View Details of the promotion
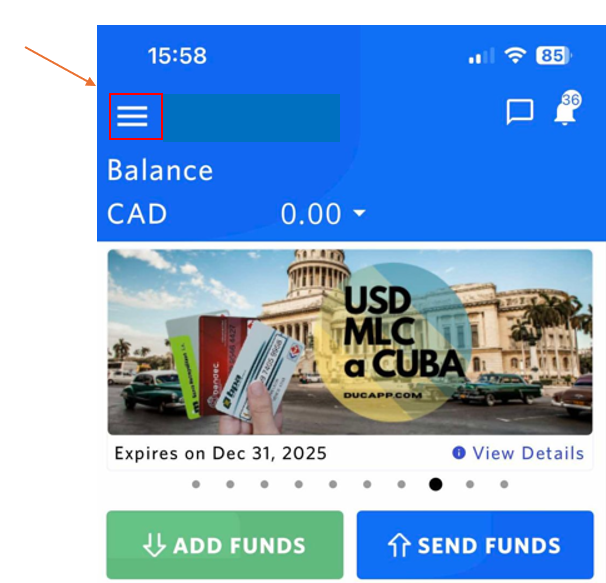The width and height of the screenshot is (606, 583). coord(518,453)
